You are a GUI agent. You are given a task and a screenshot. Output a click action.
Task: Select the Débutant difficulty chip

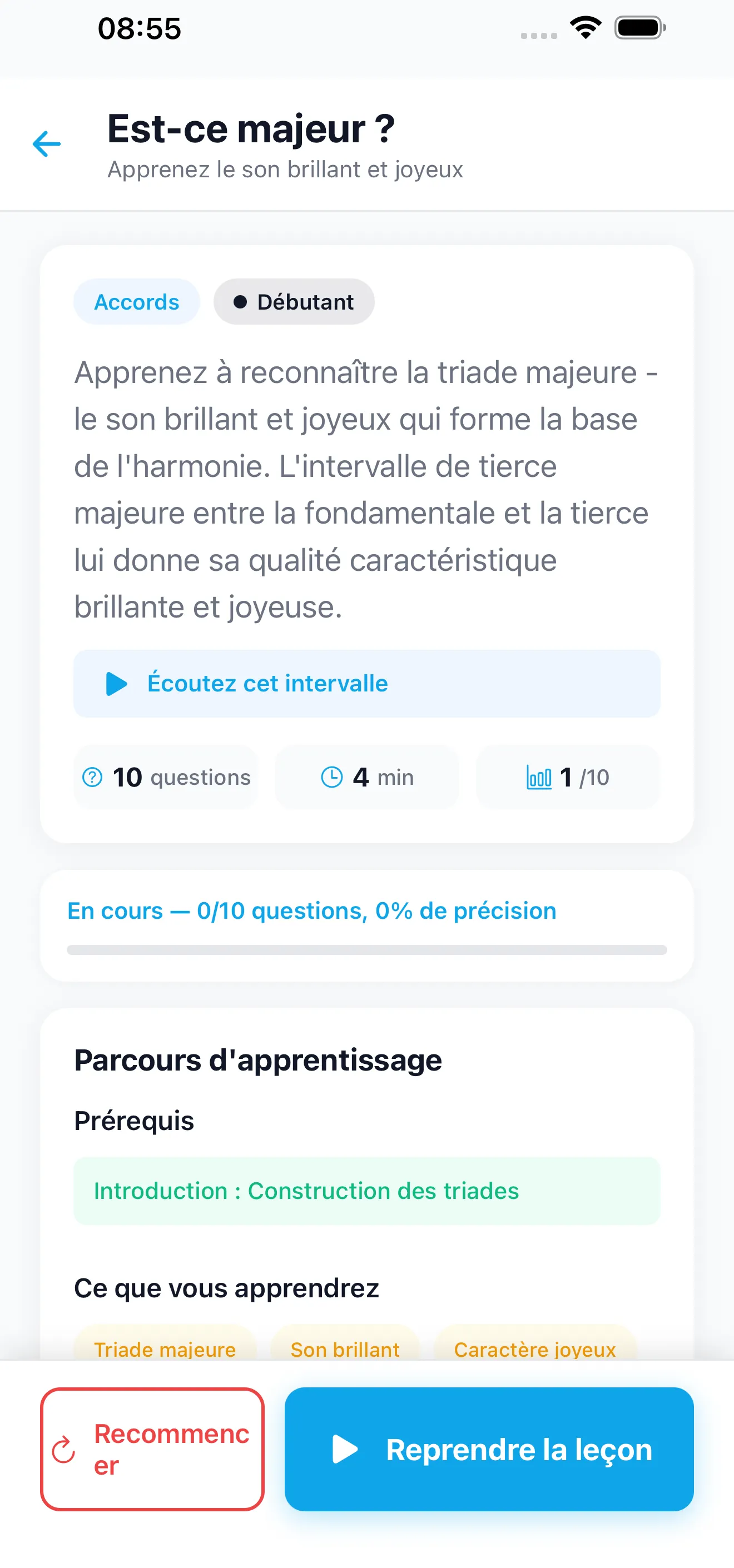(294, 301)
